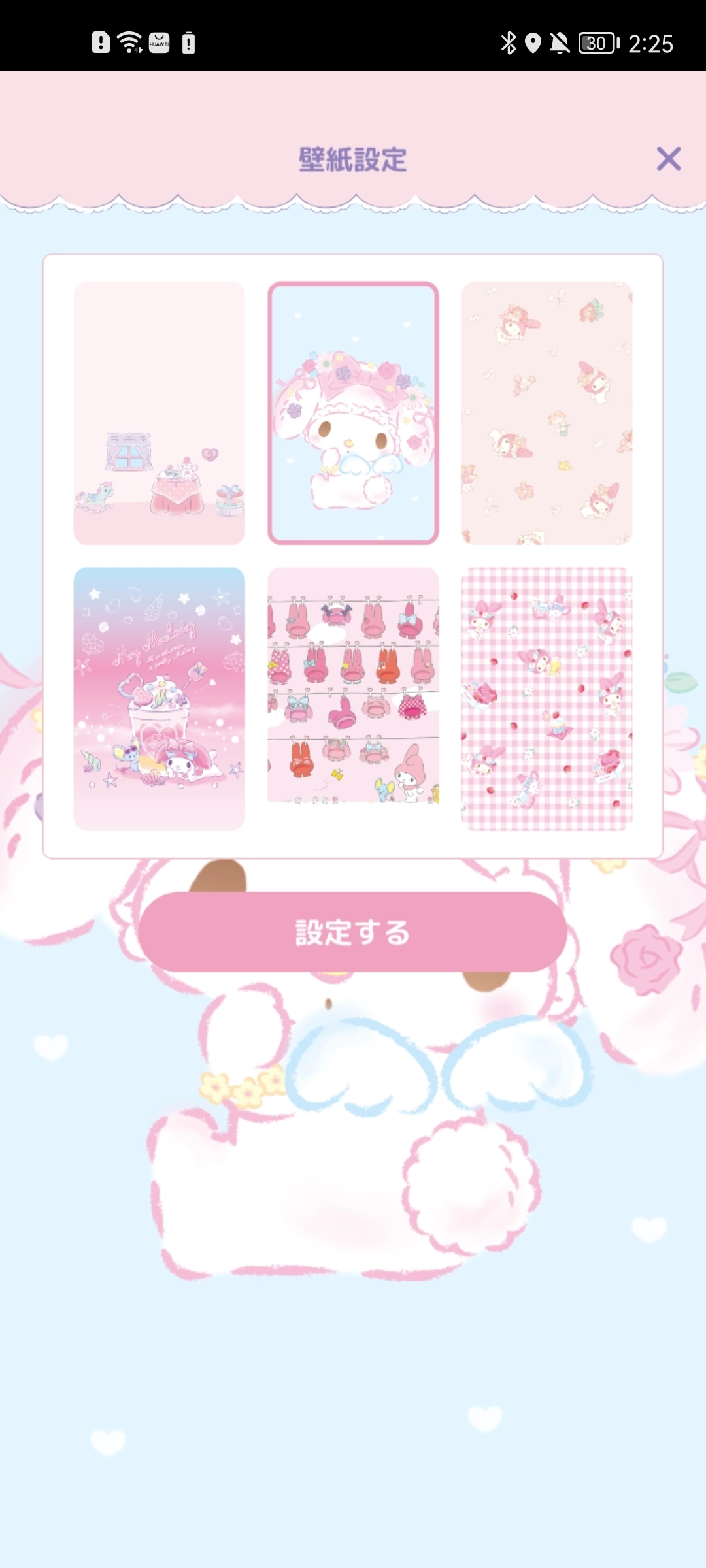Select the blue My Melody flower-crown wallpaper
This screenshot has width=706, height=1568.
point(353,413)
